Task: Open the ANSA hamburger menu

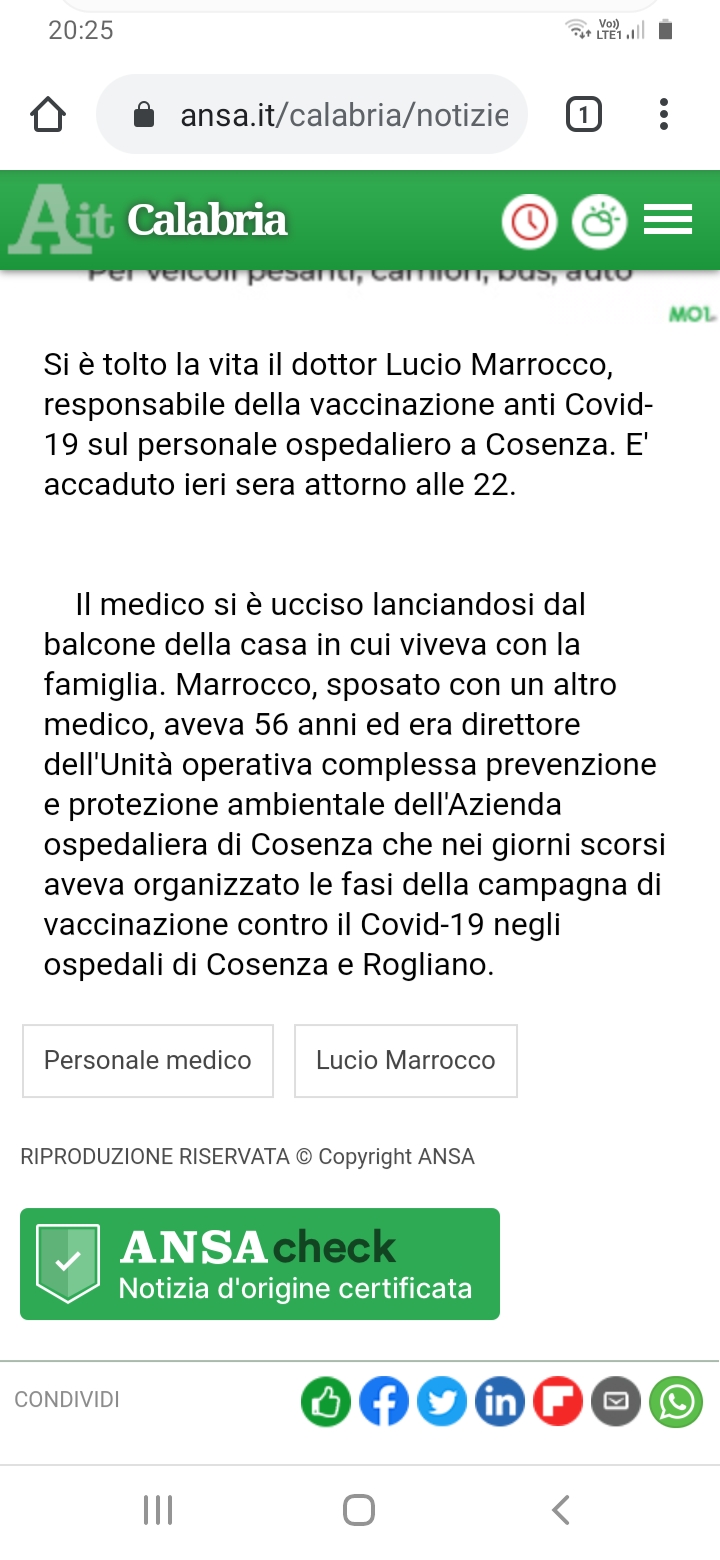Action: tap(668, 220)
